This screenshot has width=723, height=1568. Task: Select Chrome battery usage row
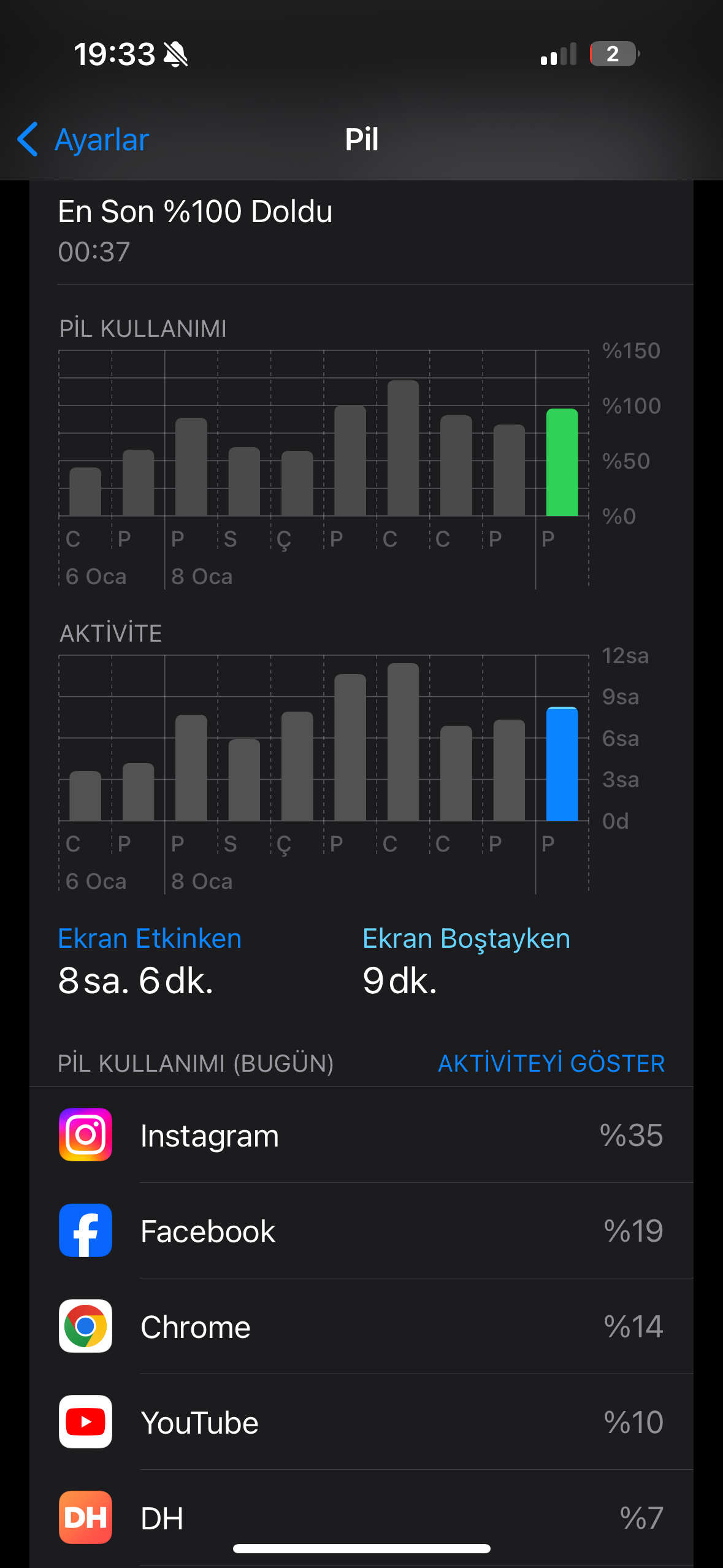point(361,1326)
